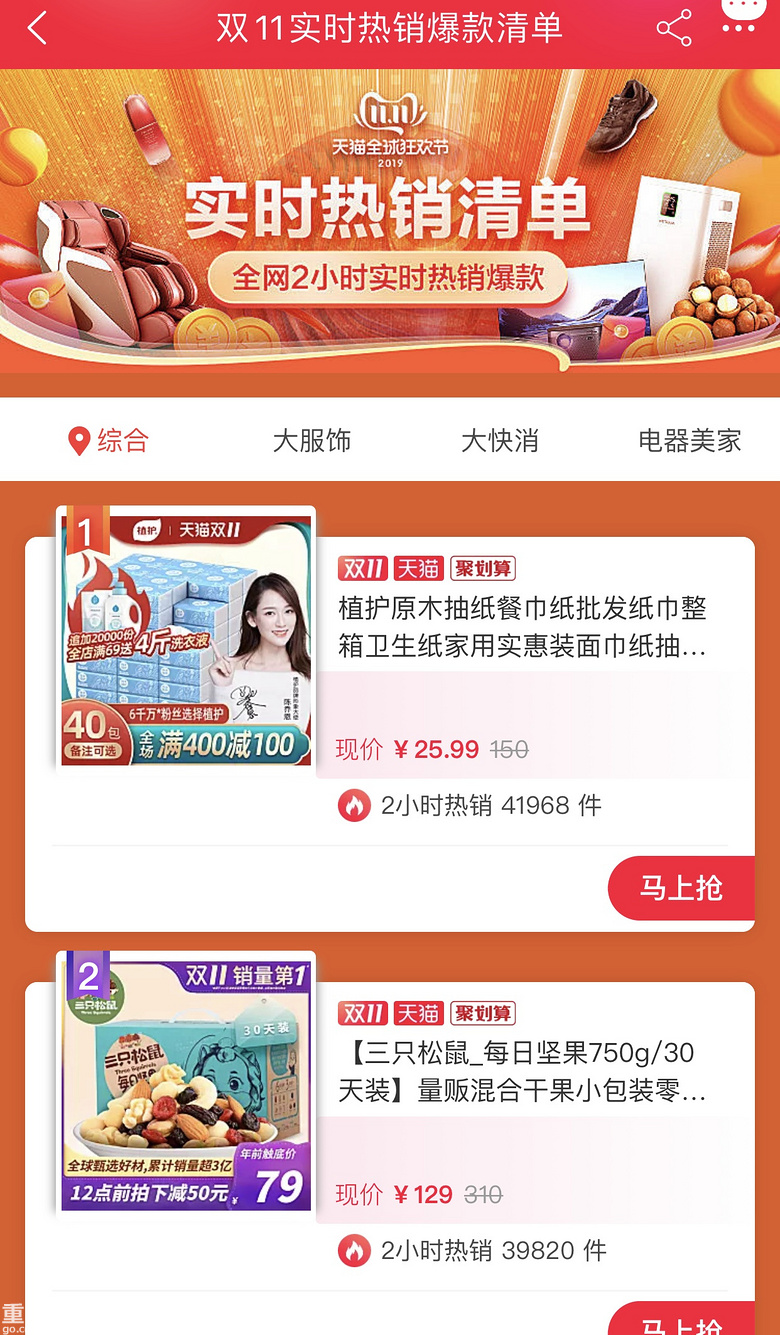780x1335 pixels.
Task: Open the 实时热销清单 top banner
Action: 390,220
